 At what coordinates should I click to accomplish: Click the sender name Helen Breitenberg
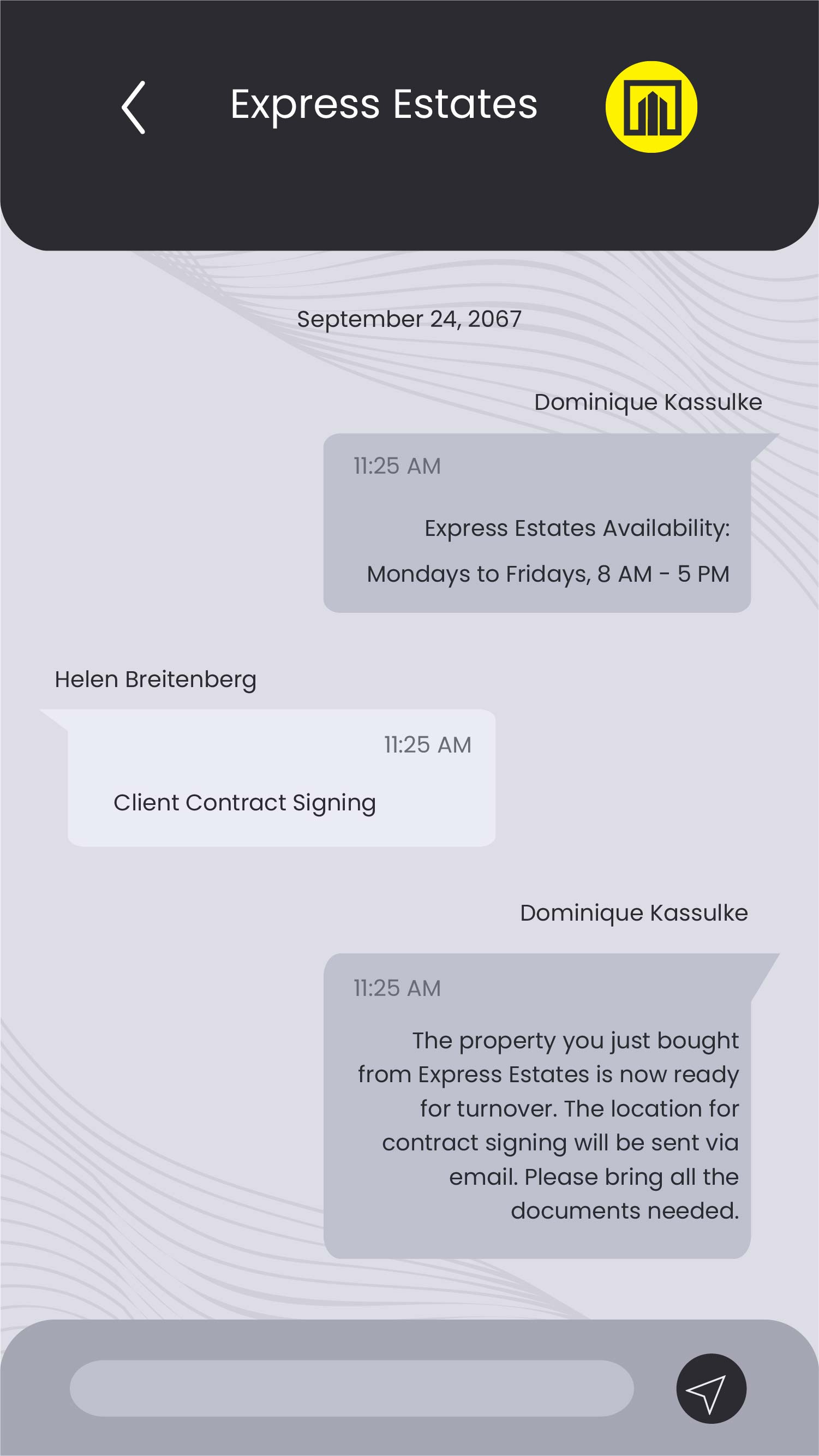coord(156,679)
